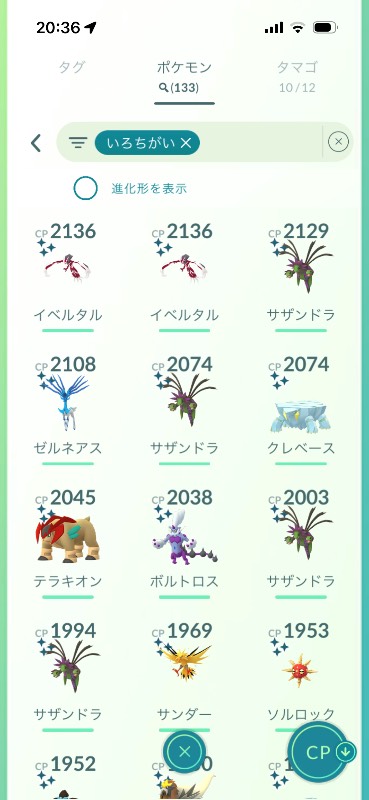
Task: Open the CP 2003 サザンドラ
Action: coord(301,543)
